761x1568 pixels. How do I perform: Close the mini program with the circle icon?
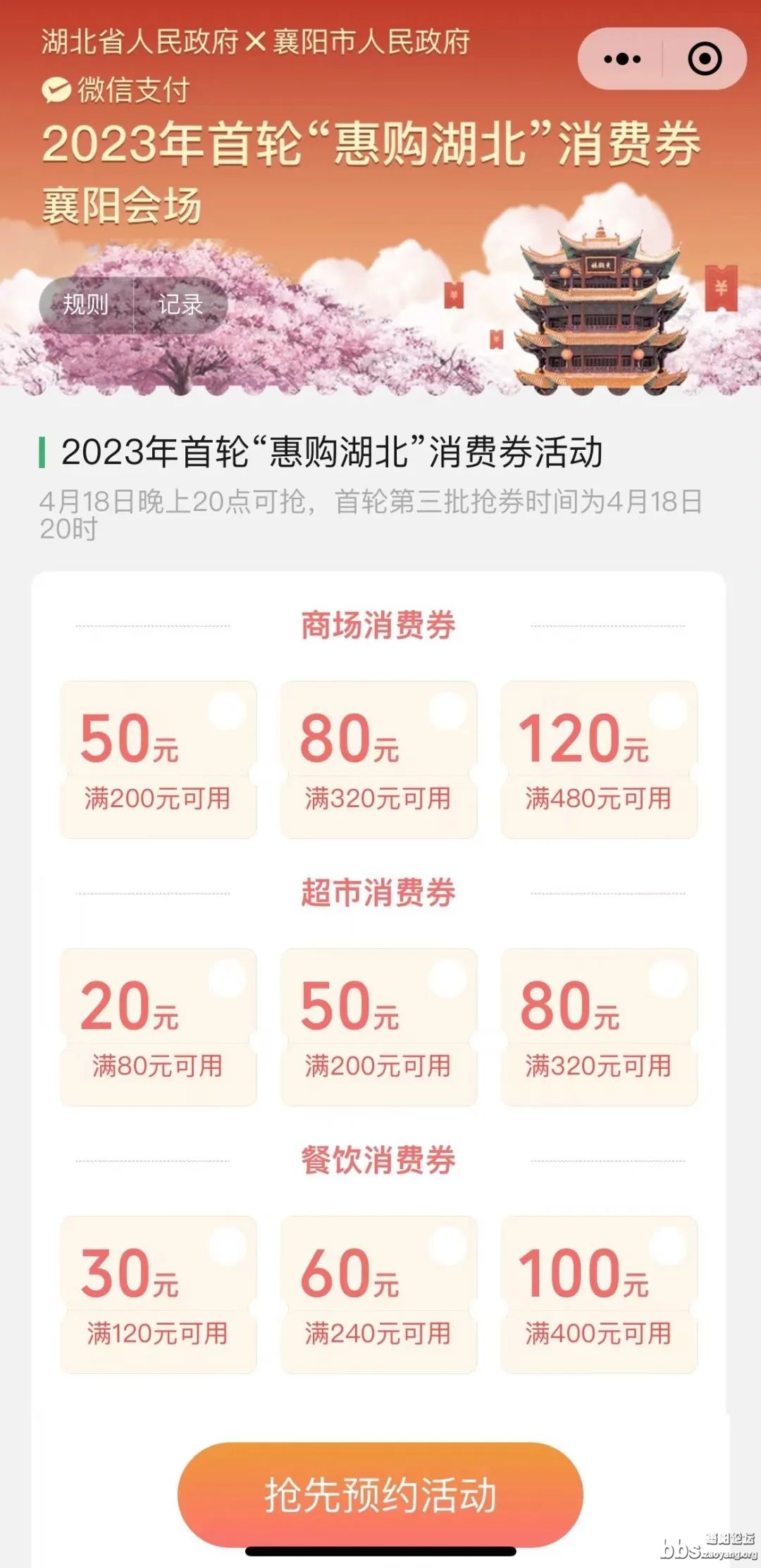(705, 59)
